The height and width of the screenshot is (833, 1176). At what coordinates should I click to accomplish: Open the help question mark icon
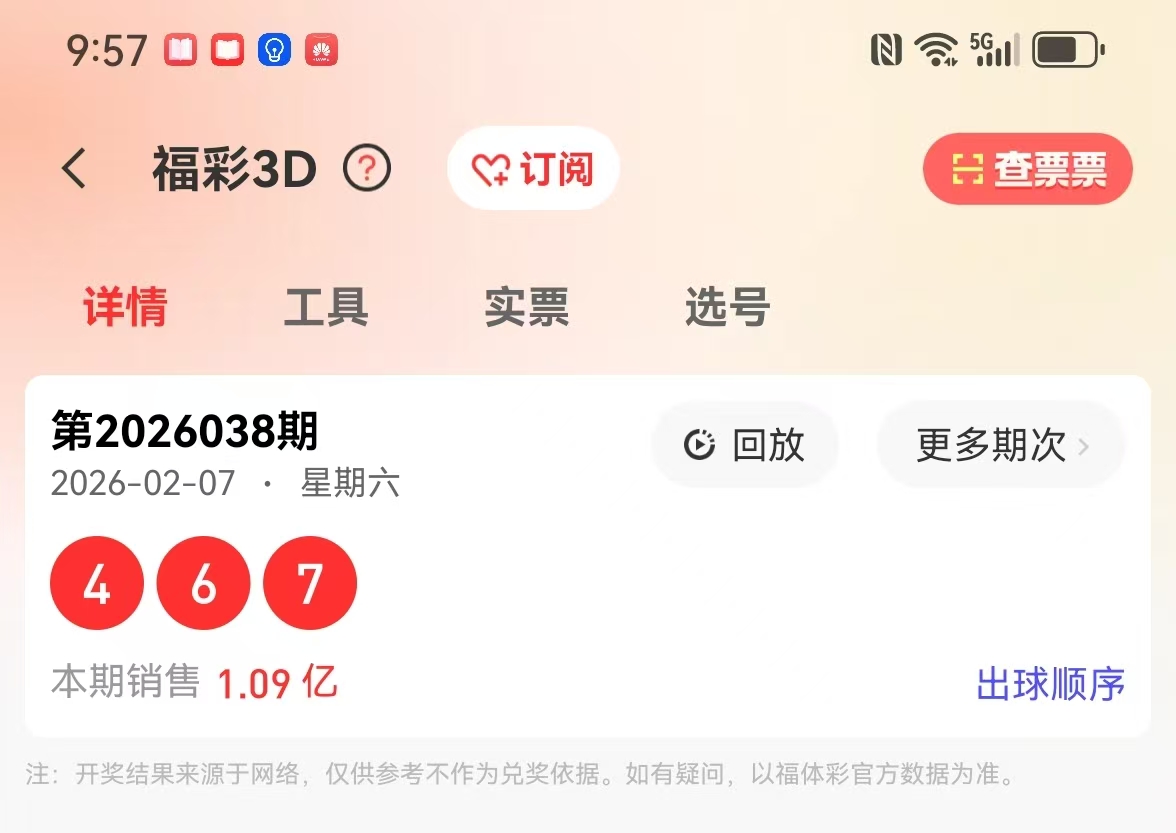[x=367, y=169]
